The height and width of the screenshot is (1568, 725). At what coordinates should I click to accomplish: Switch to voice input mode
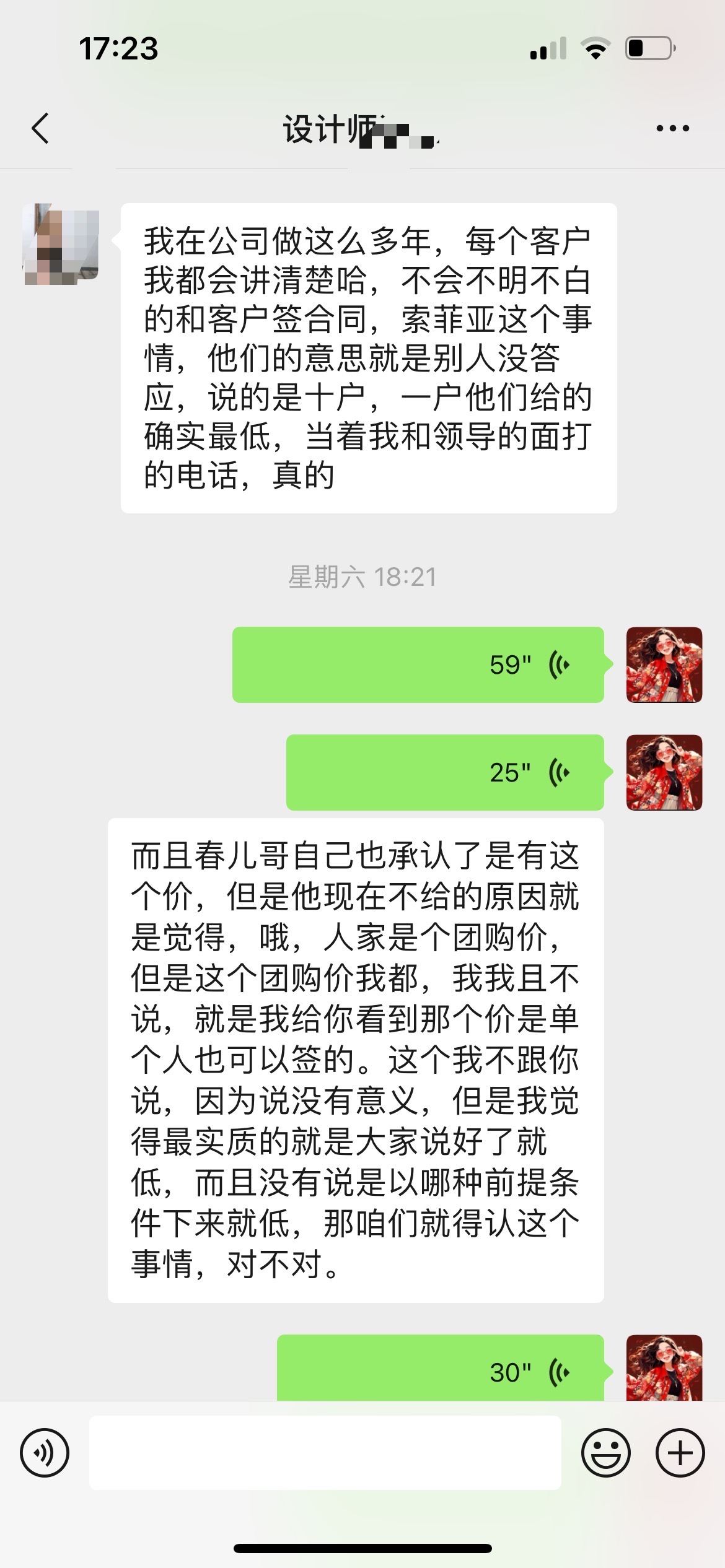pyautogui.click(x=45, y=1453)
